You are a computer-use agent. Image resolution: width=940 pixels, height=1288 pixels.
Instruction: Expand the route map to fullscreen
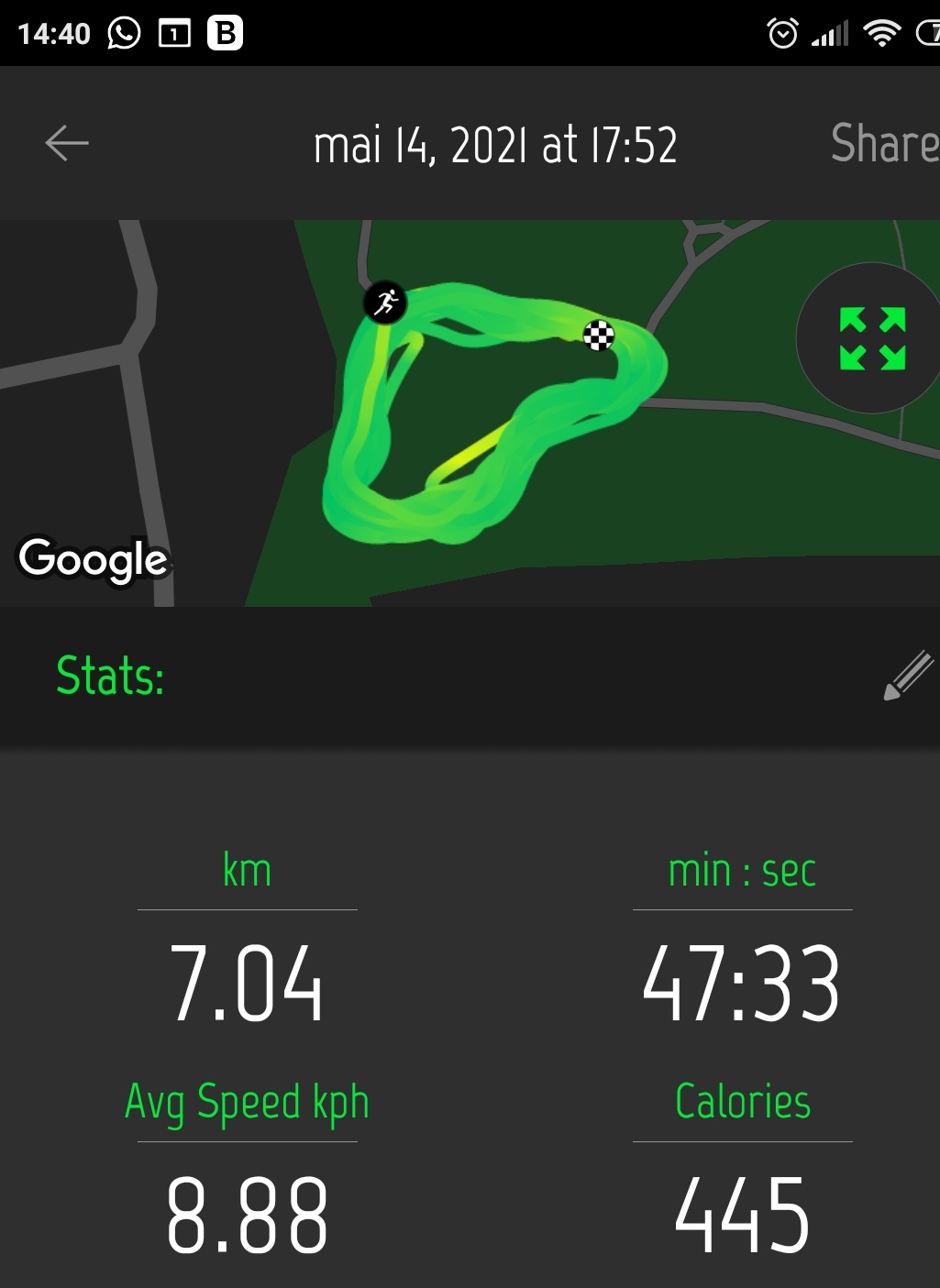(x=872, y=339)
